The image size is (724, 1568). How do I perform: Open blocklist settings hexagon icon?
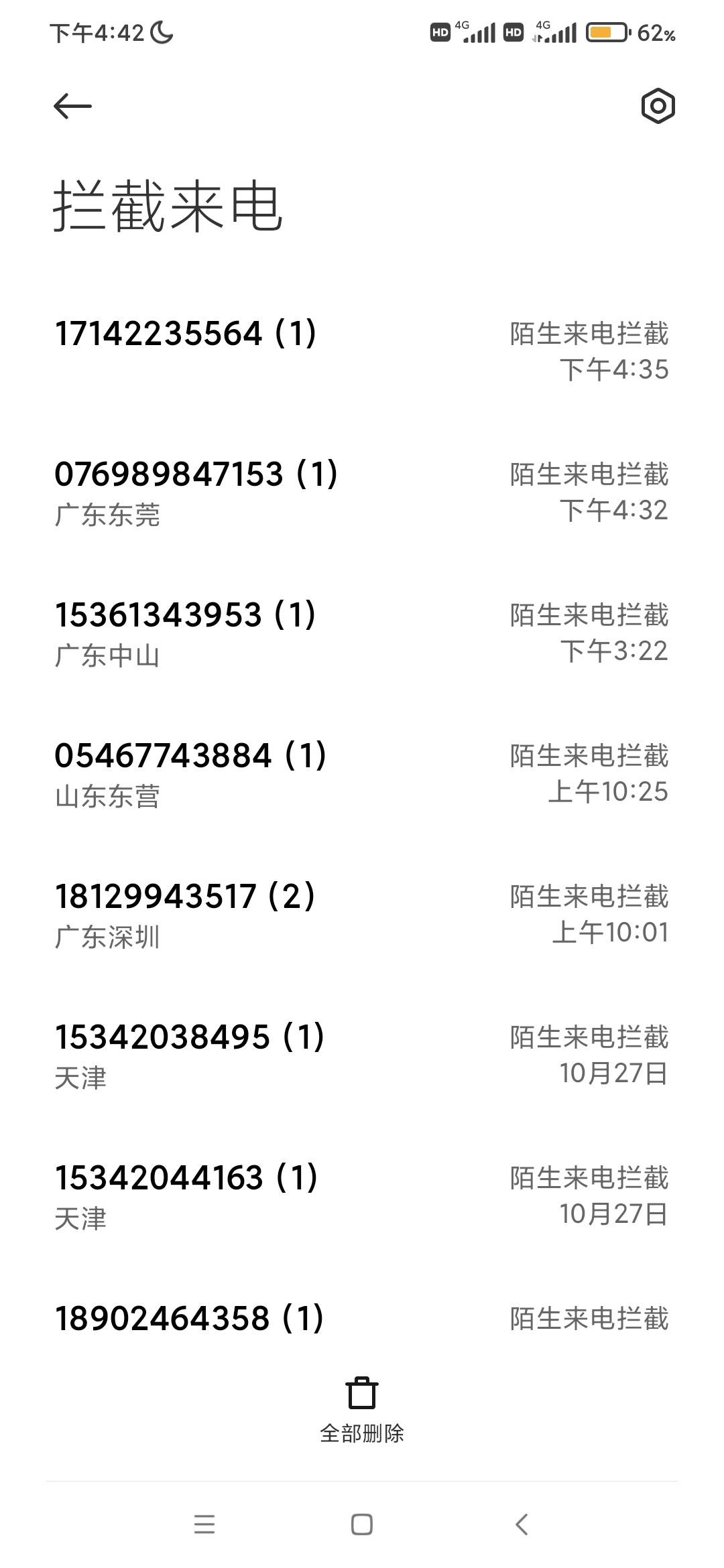click(658, 106)
